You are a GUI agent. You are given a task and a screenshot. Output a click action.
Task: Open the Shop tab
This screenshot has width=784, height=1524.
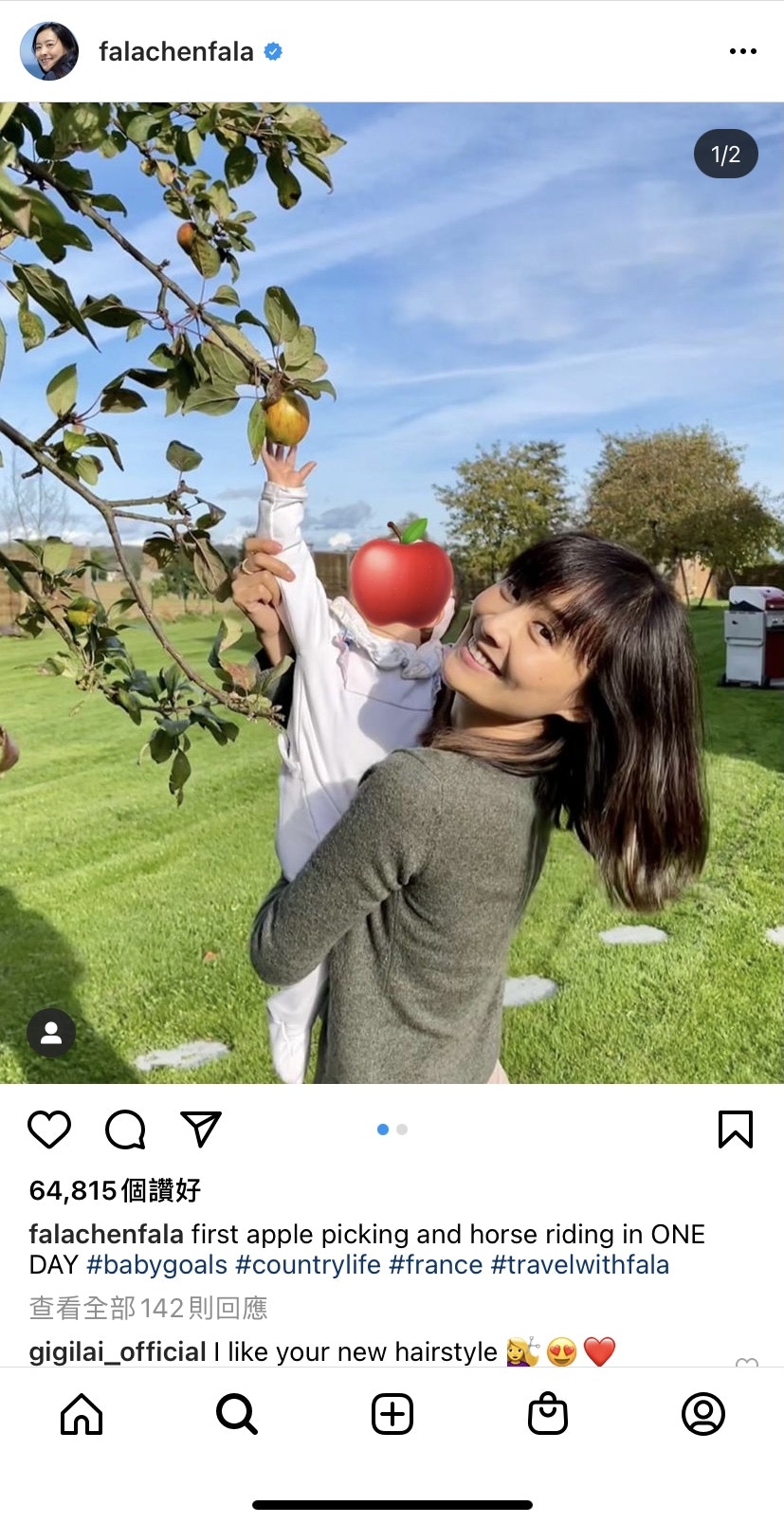[547, 1414]
